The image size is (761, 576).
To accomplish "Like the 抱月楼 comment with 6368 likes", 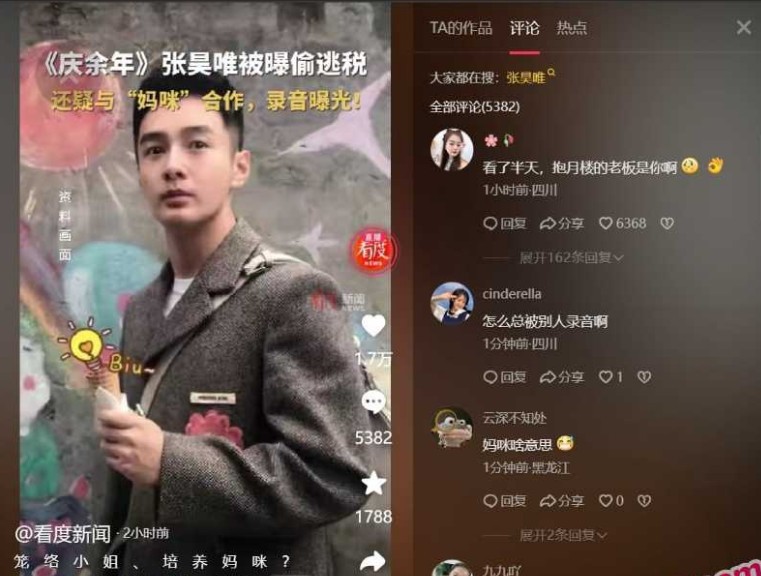I will (622, 223).
